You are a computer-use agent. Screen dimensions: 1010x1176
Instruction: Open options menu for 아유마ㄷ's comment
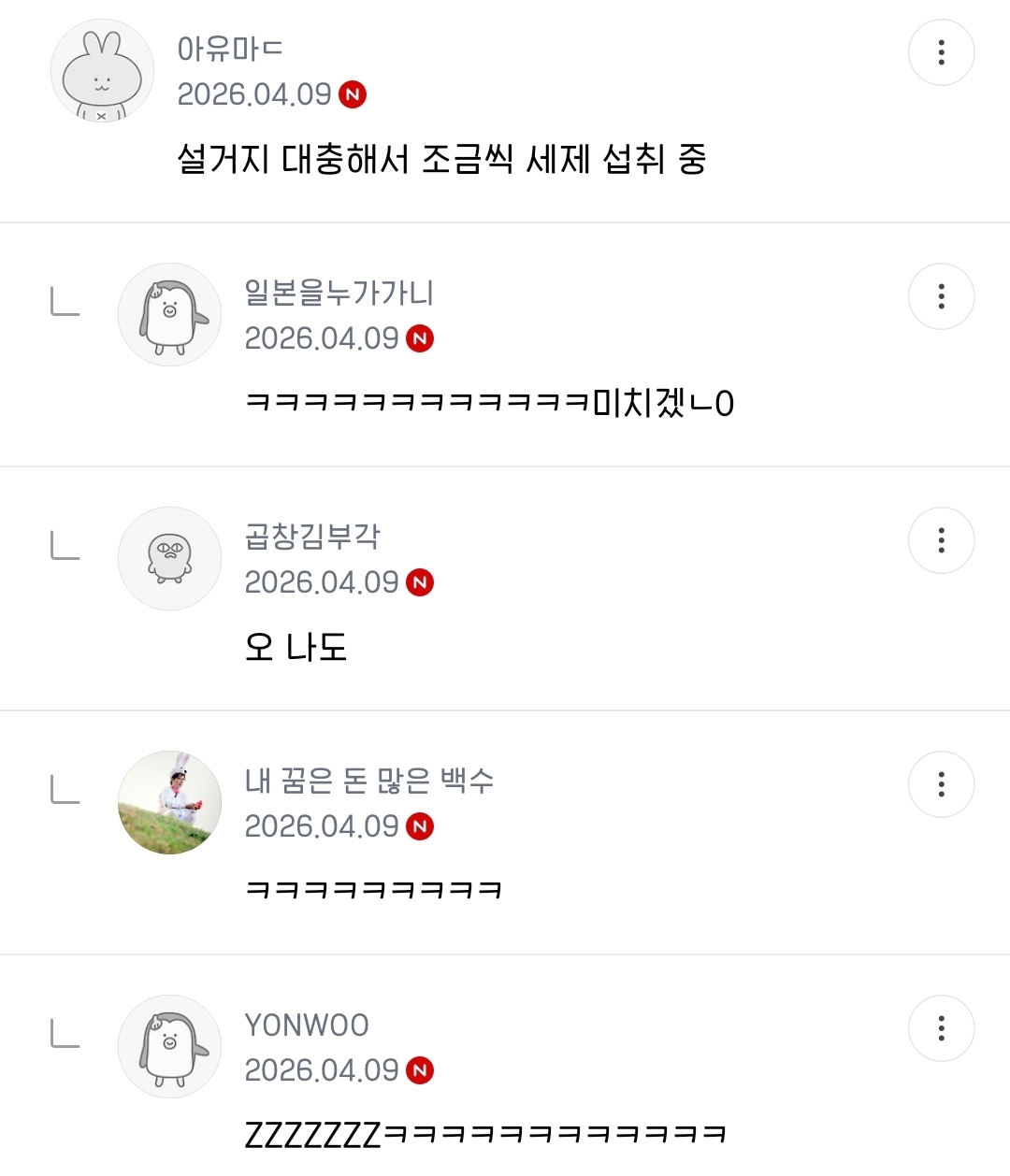coord(941,52)
